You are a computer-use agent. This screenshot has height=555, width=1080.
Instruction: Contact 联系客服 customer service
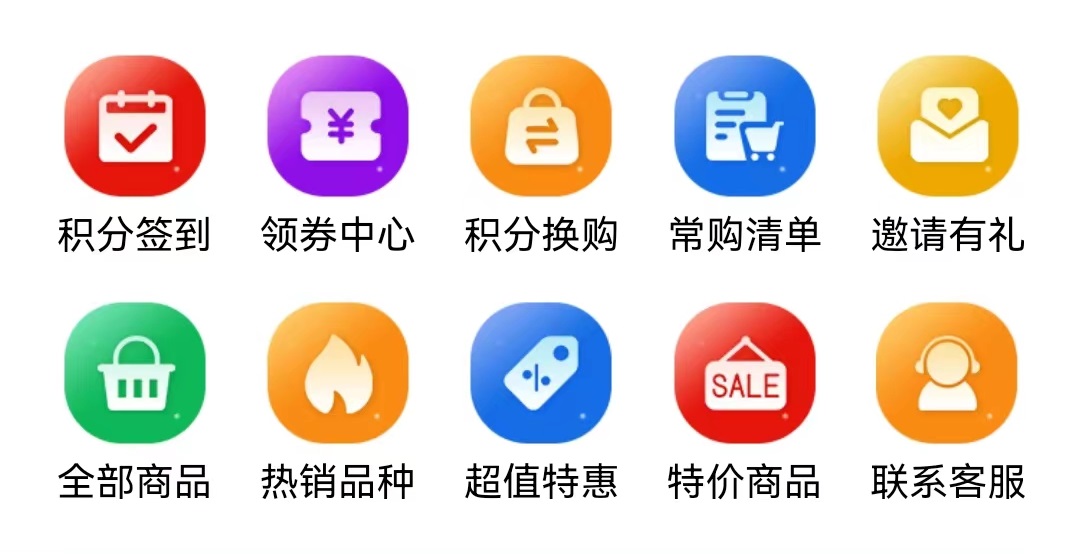(x=947, y=373)
